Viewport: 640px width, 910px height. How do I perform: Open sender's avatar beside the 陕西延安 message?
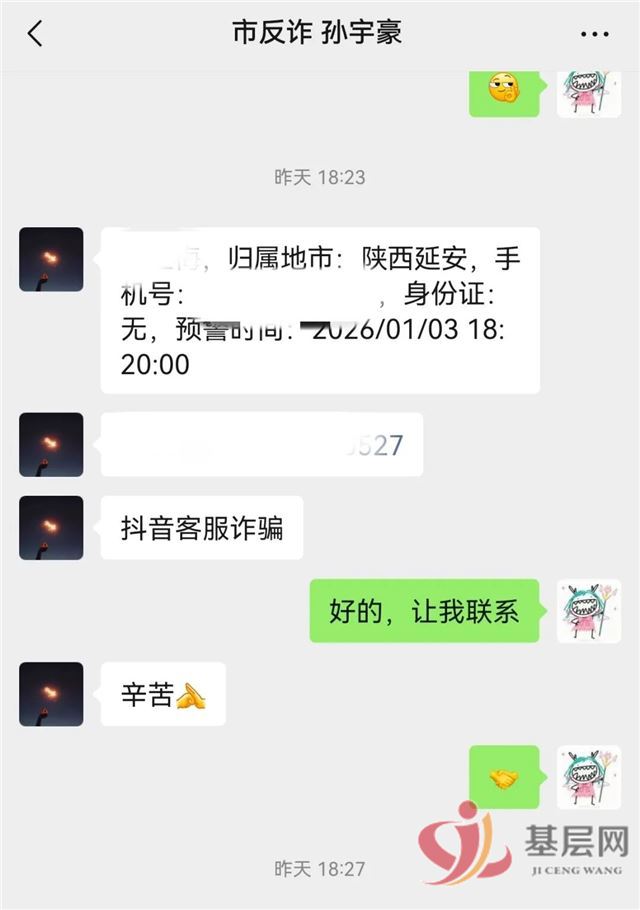[x=51, y=259]
